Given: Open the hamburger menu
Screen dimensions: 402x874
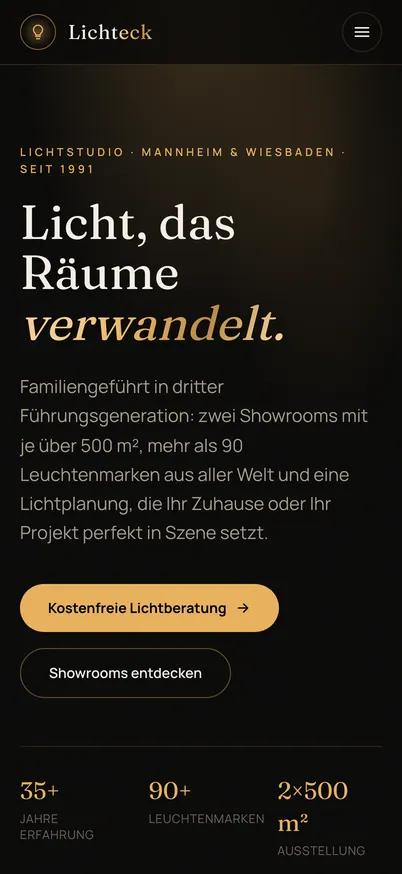Looking at the screenshot, I should [362, 32].
